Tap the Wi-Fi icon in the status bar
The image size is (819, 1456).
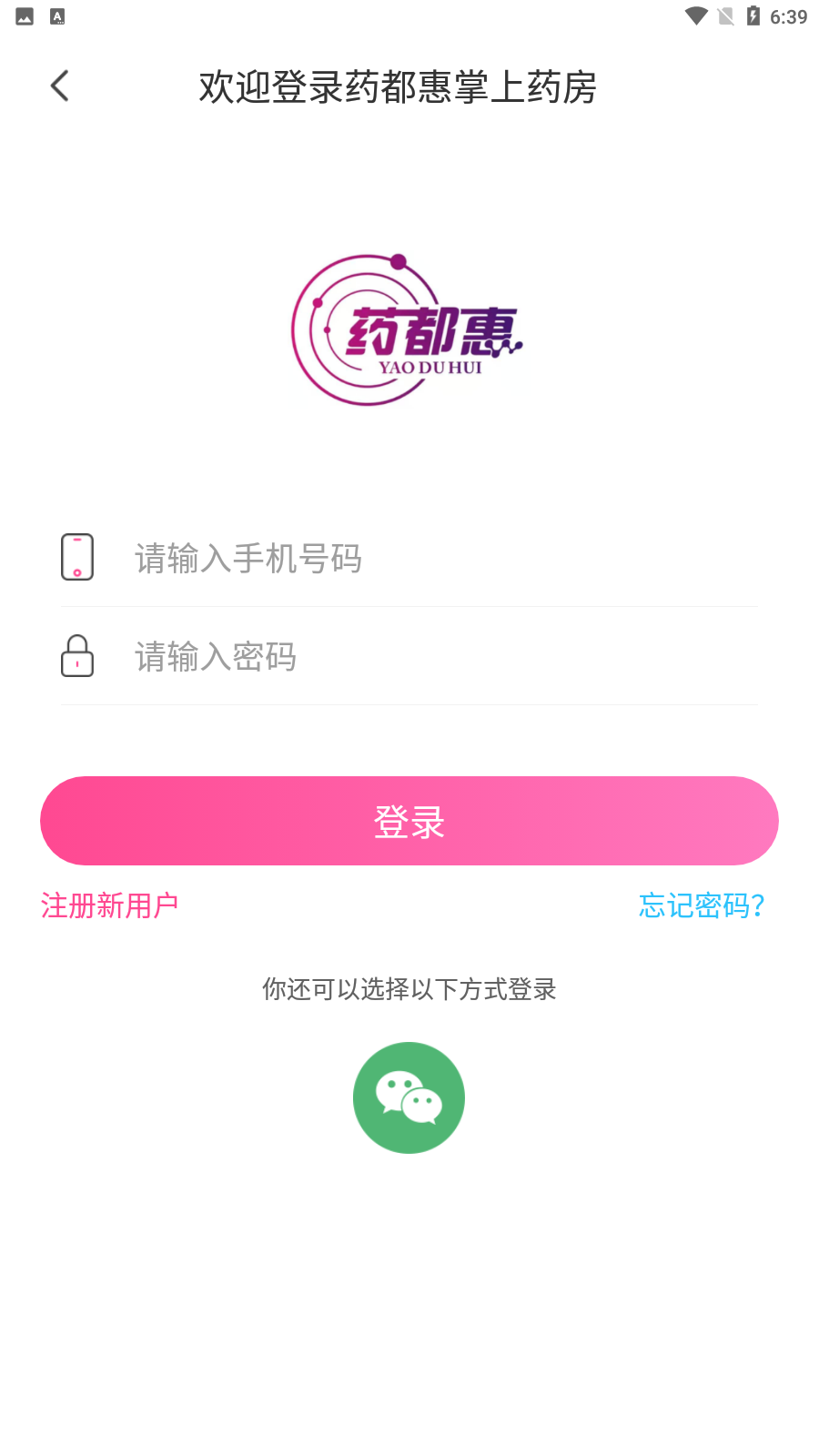694,15
